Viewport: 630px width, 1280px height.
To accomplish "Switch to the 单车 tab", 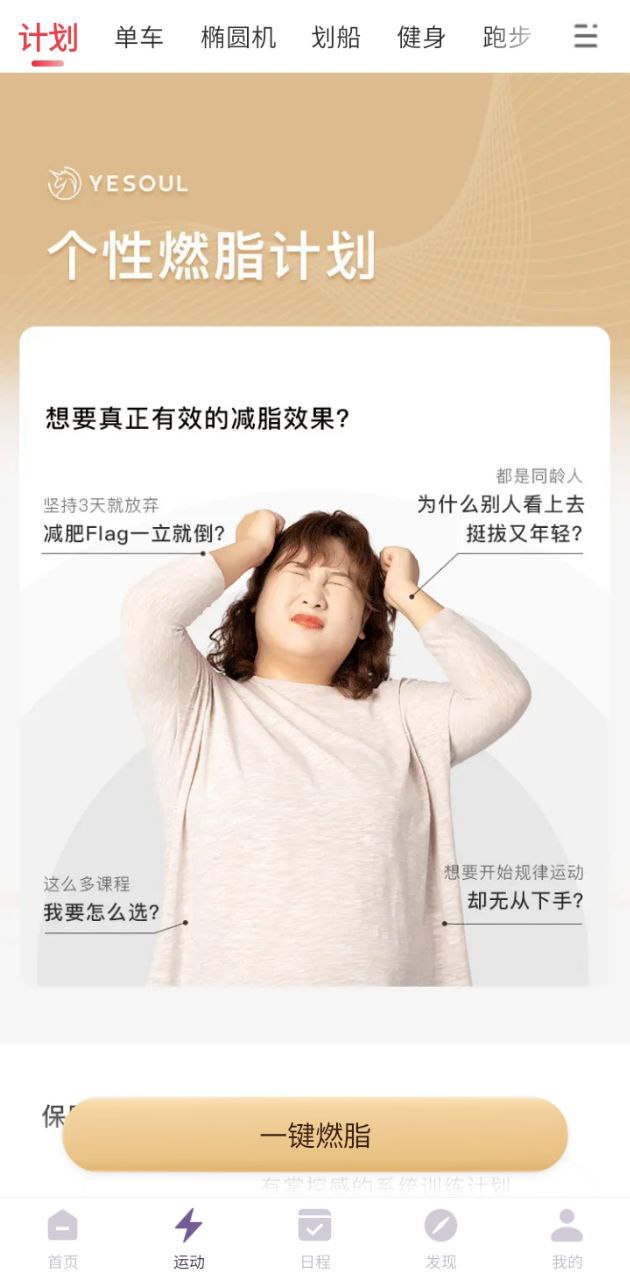I will (x=138, y=38).
